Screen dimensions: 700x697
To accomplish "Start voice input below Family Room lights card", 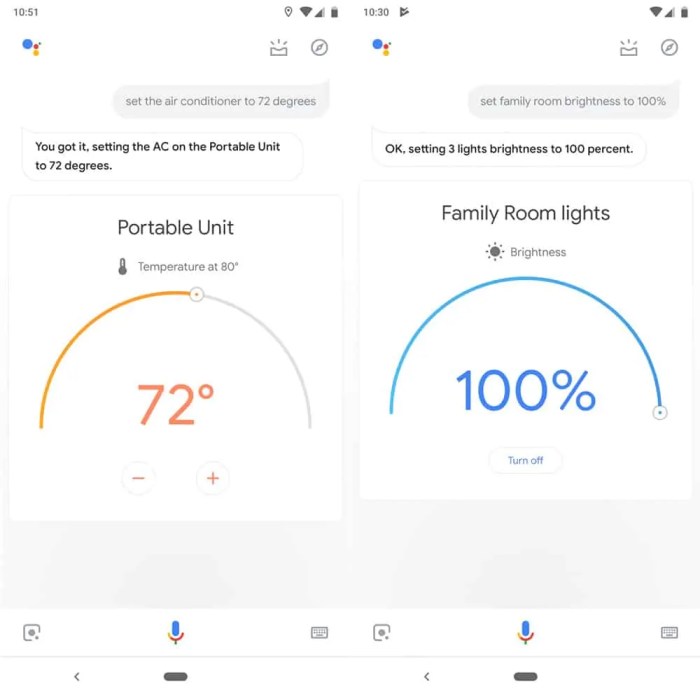I will [525, 632].
